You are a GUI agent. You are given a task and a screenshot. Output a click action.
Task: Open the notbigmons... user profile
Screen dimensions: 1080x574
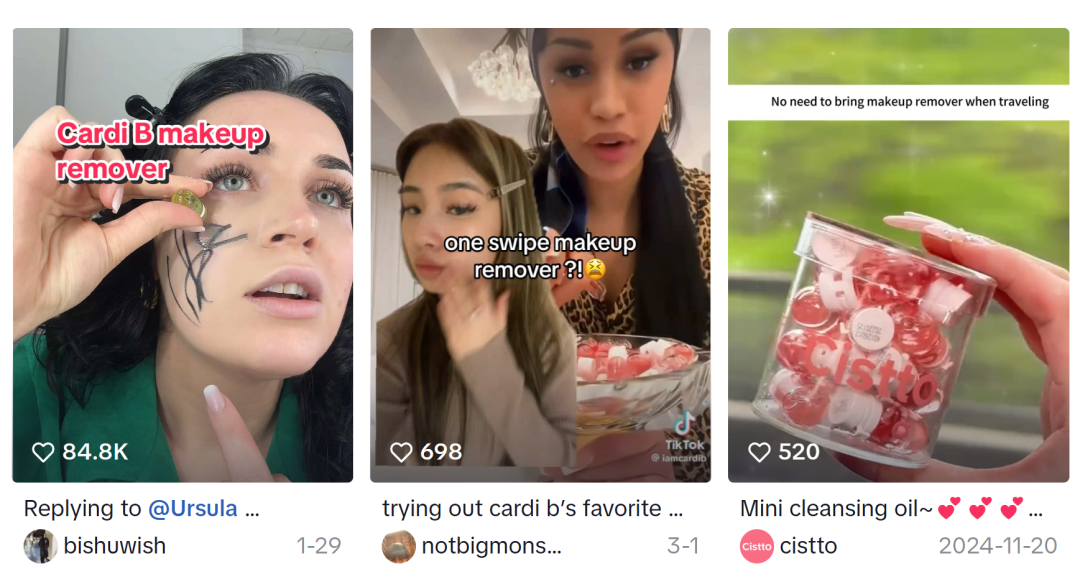[x=491, y=546]
